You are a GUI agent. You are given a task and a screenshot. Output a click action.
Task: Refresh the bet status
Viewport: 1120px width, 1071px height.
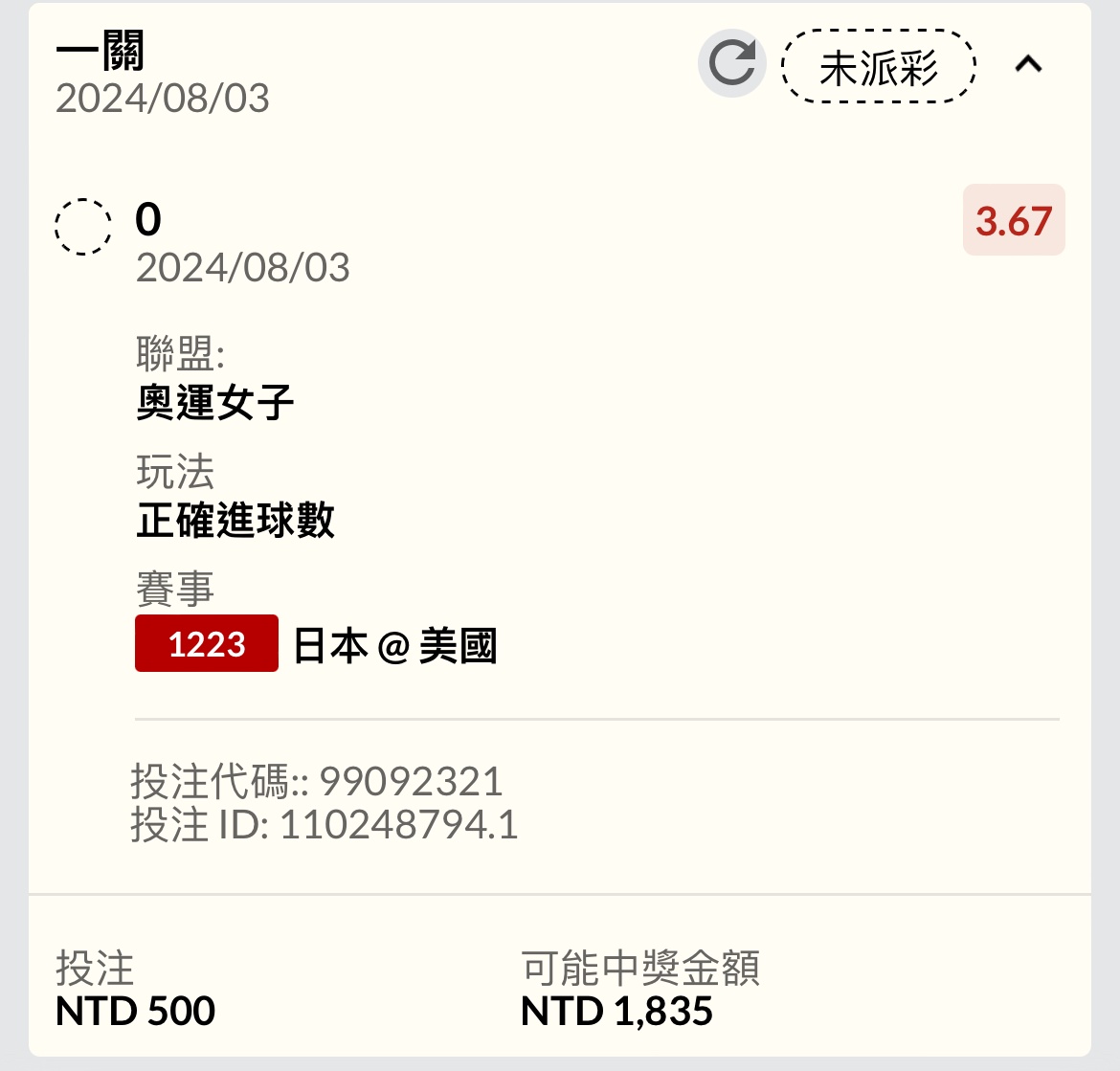732,64
